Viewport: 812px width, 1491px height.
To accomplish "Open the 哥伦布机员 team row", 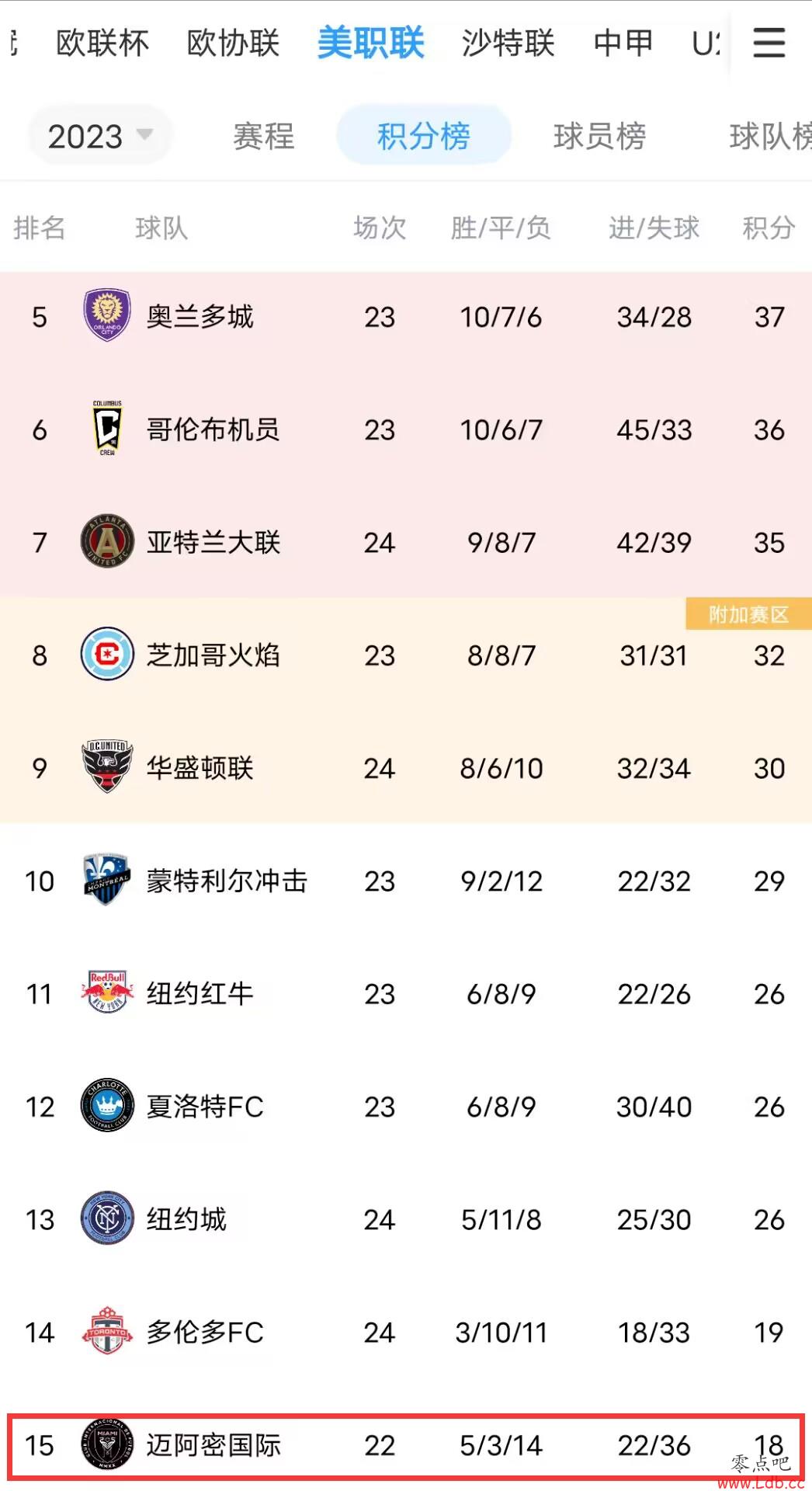I will (x=406, y=429).
